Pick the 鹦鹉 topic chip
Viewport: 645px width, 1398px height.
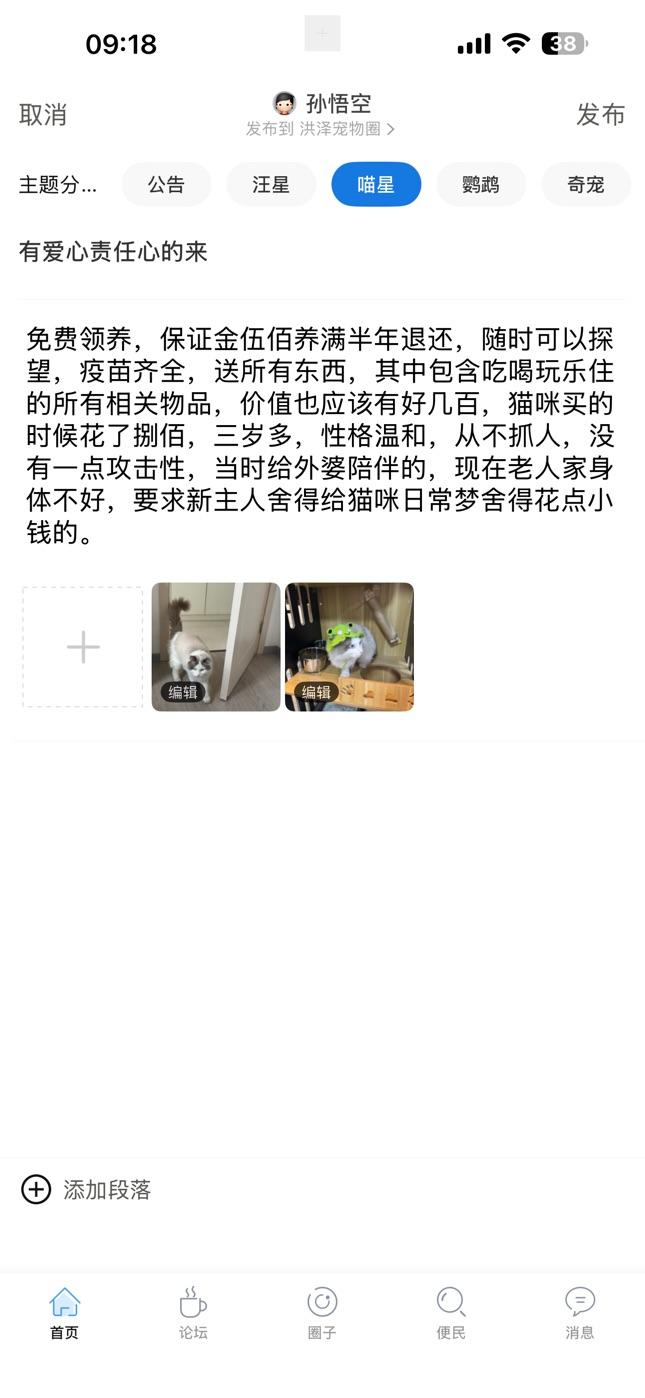point(481,185)
